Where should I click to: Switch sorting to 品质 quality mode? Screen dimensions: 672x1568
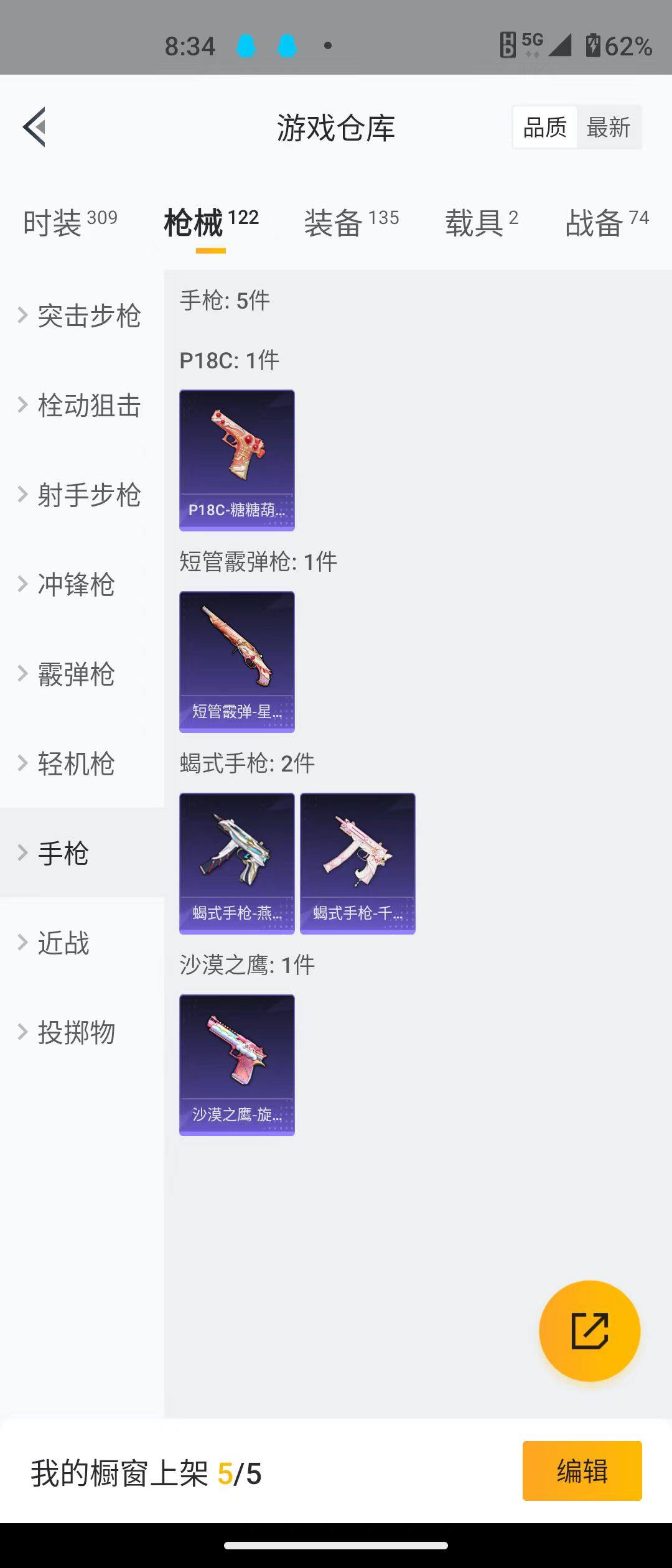[543, 126]
